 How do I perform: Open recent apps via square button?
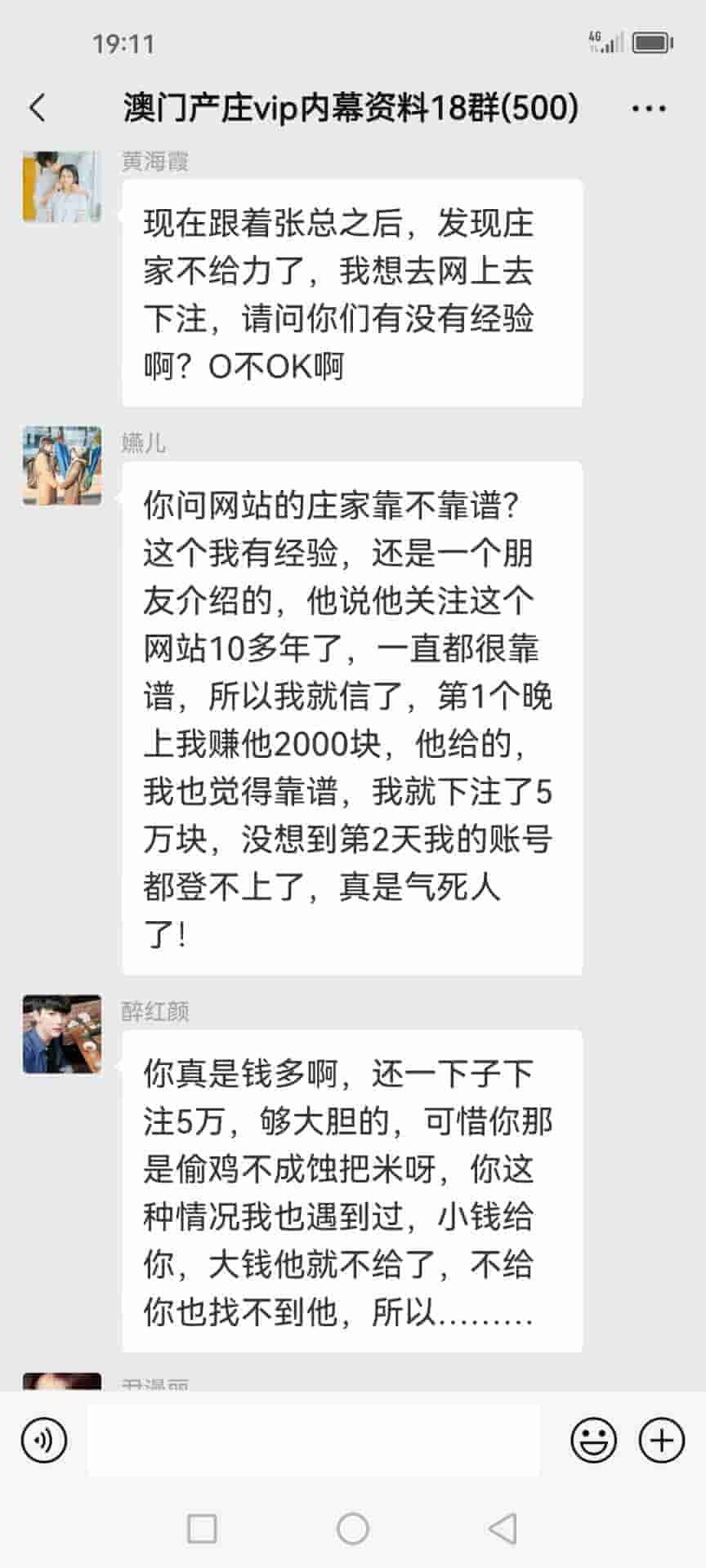coord(202,1528)
